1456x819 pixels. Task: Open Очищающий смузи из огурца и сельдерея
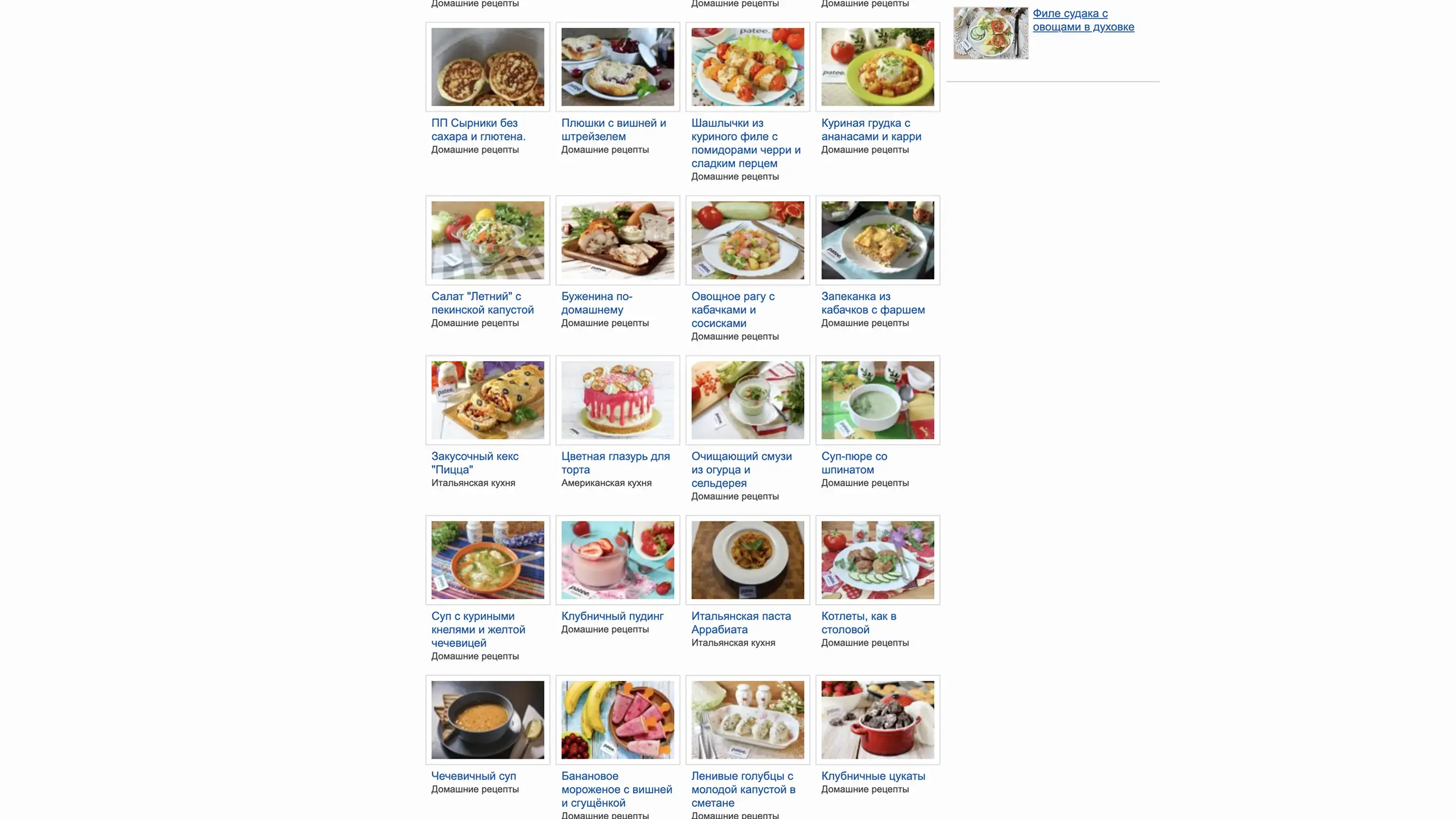pyautogui.click(x=741, y=469)
